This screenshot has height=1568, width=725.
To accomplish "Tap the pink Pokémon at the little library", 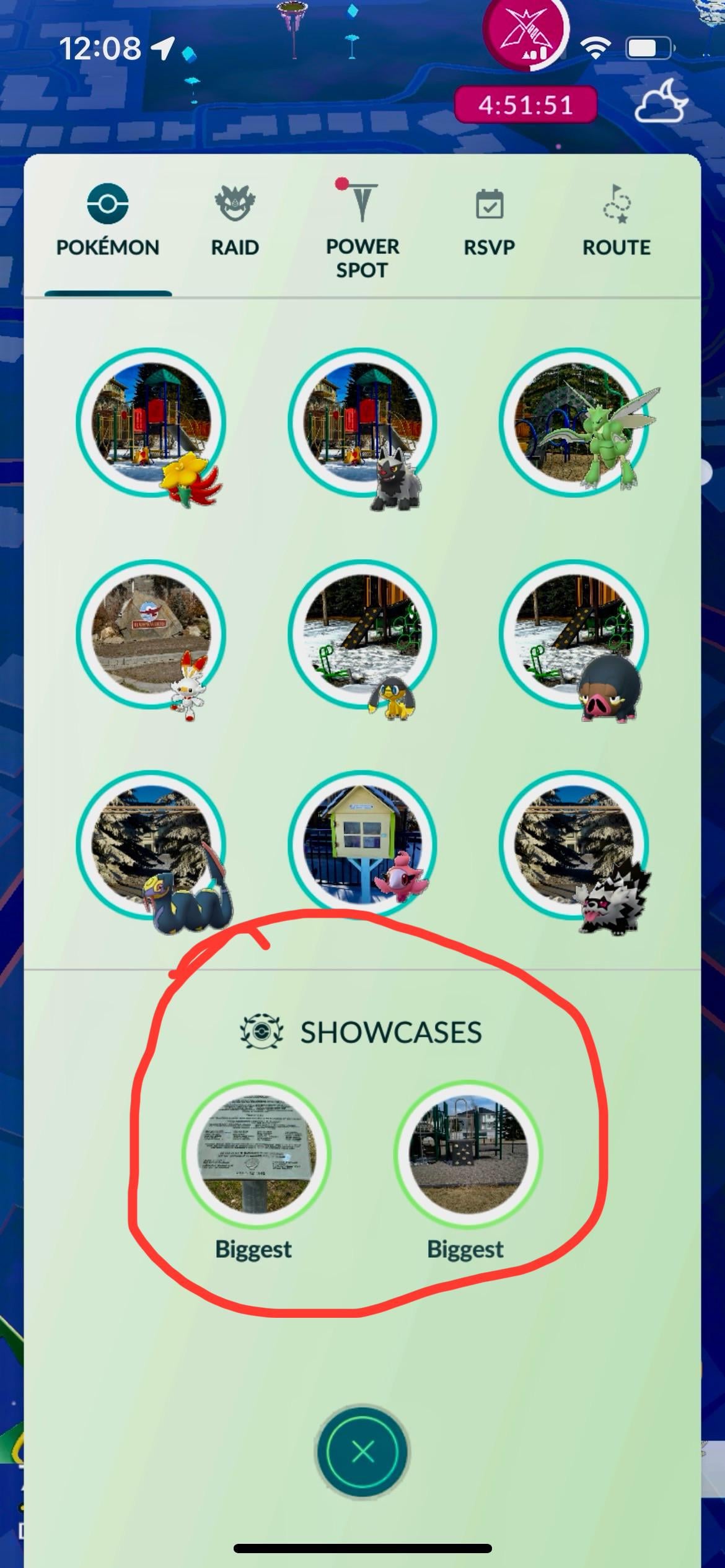I will (x=362, y=845).
